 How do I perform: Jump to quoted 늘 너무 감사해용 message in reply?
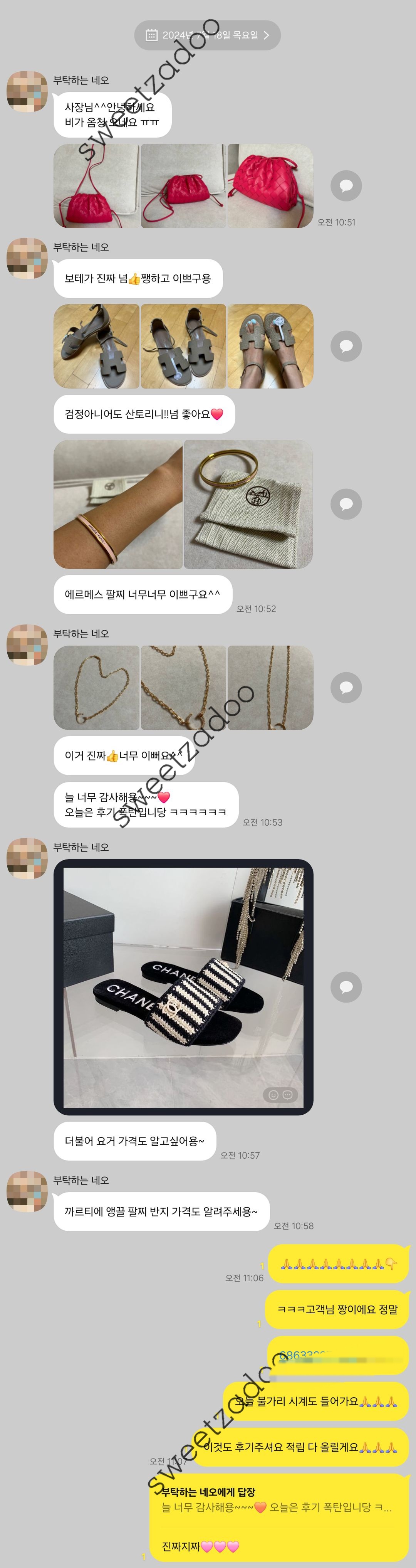pyautogui.click(x=277, y=1507)
